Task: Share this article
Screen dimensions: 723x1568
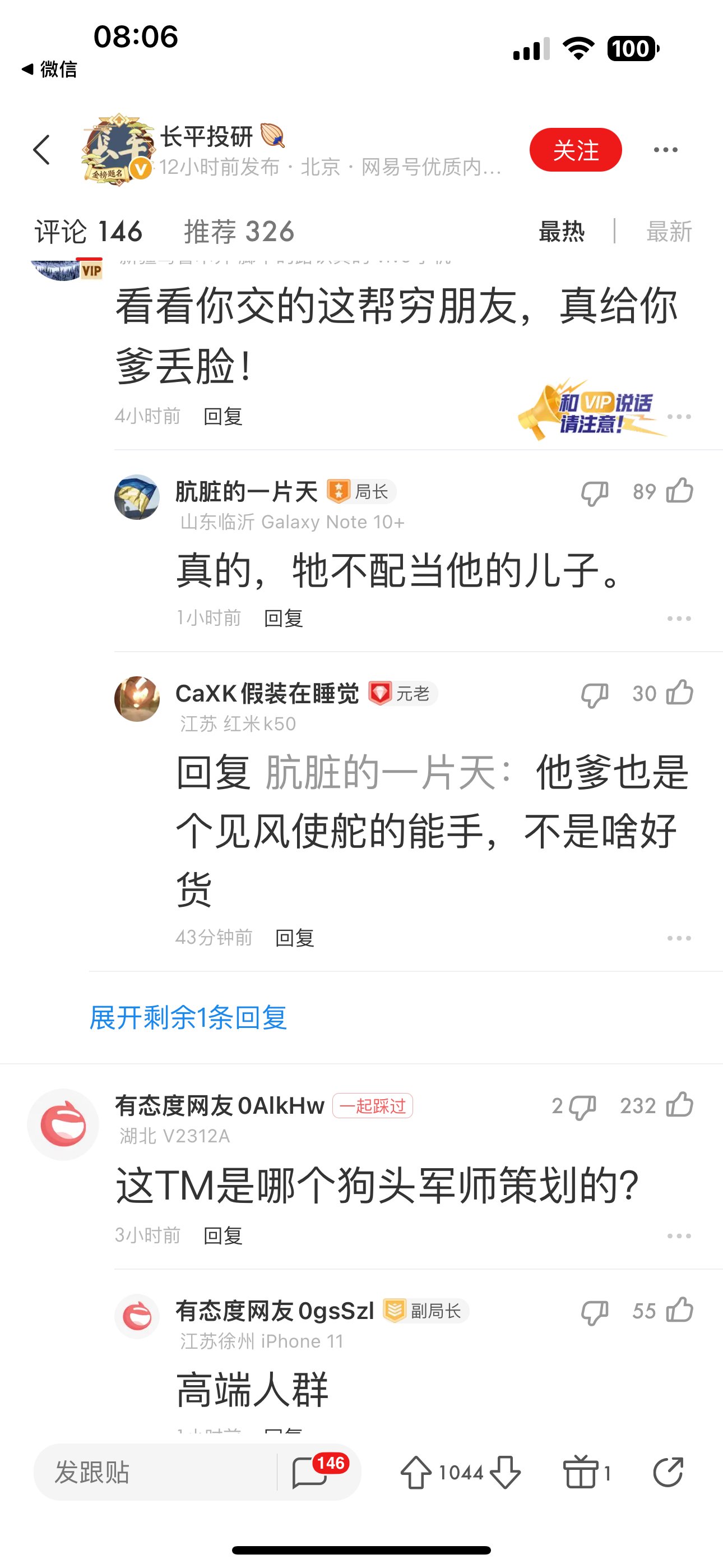Action: tap(668, 1473)
